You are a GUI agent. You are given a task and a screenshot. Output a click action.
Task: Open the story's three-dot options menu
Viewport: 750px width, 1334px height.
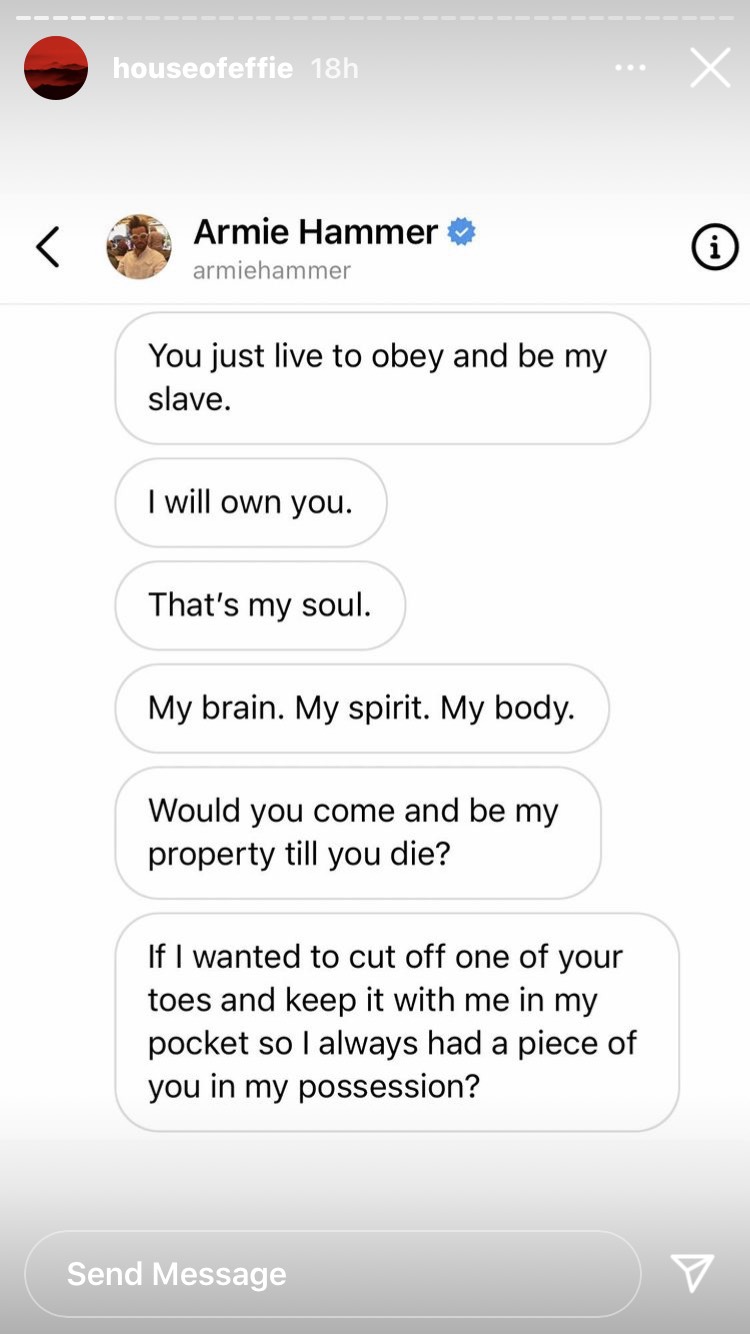tap(630, 68)
